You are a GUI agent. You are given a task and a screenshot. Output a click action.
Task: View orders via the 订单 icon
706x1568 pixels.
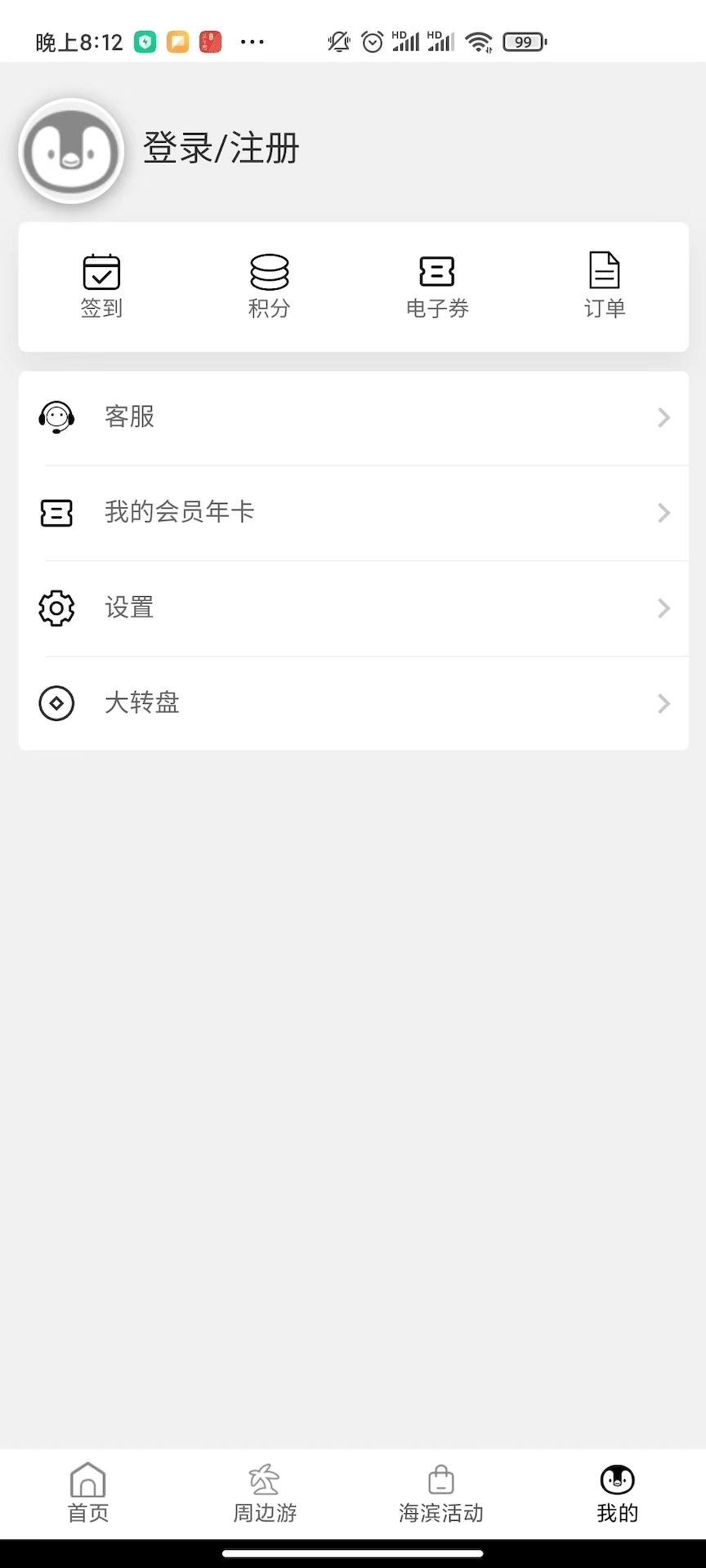[x=603, y=272]
